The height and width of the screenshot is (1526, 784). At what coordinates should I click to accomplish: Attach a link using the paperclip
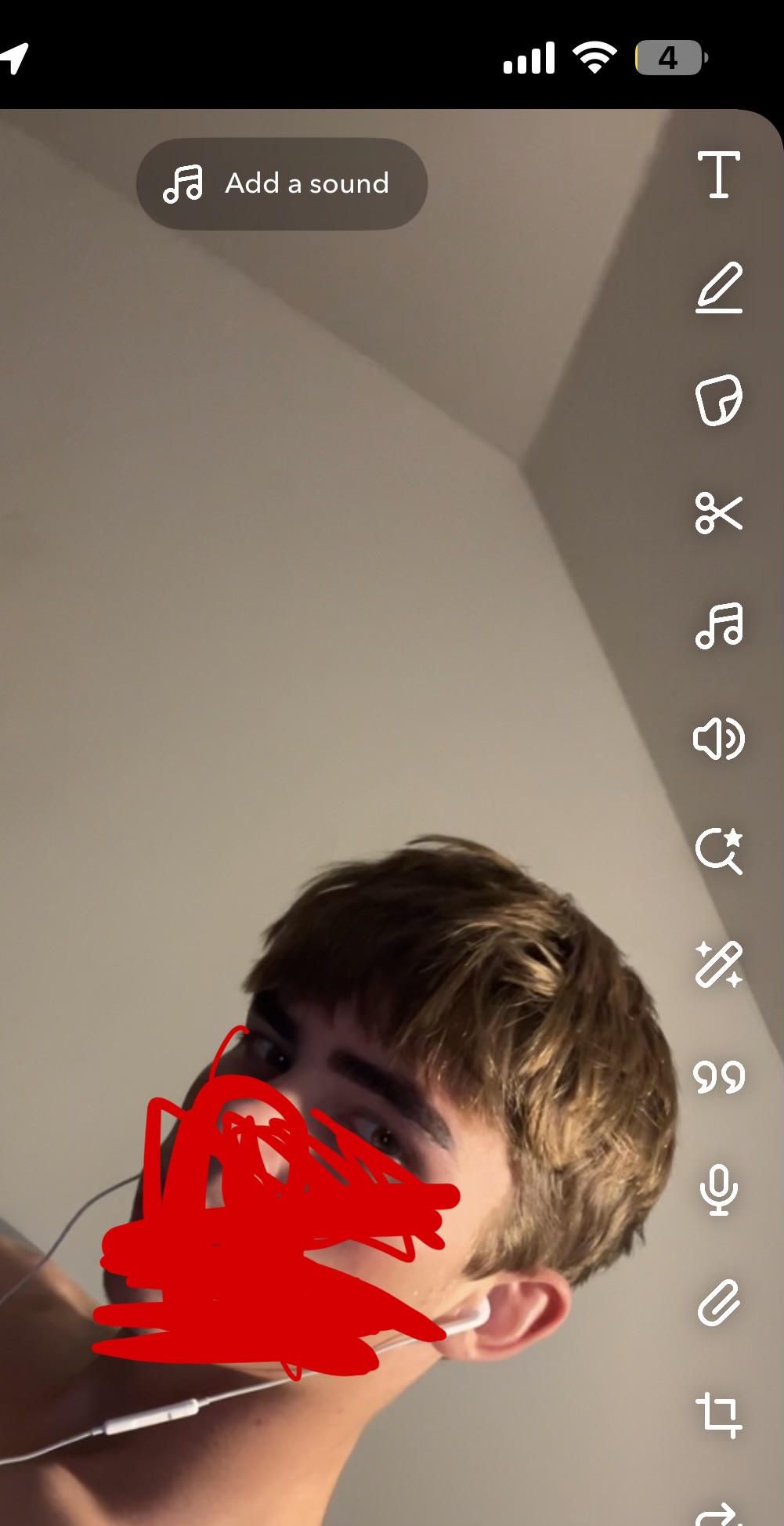[719, 1303]
